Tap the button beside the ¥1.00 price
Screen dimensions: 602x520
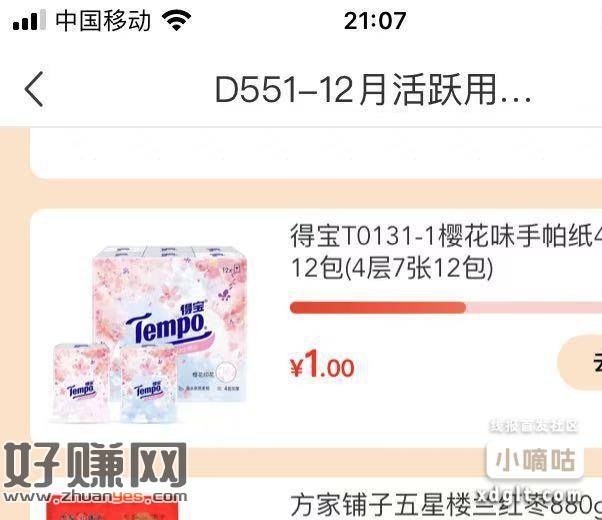click(x=583, y=363)
